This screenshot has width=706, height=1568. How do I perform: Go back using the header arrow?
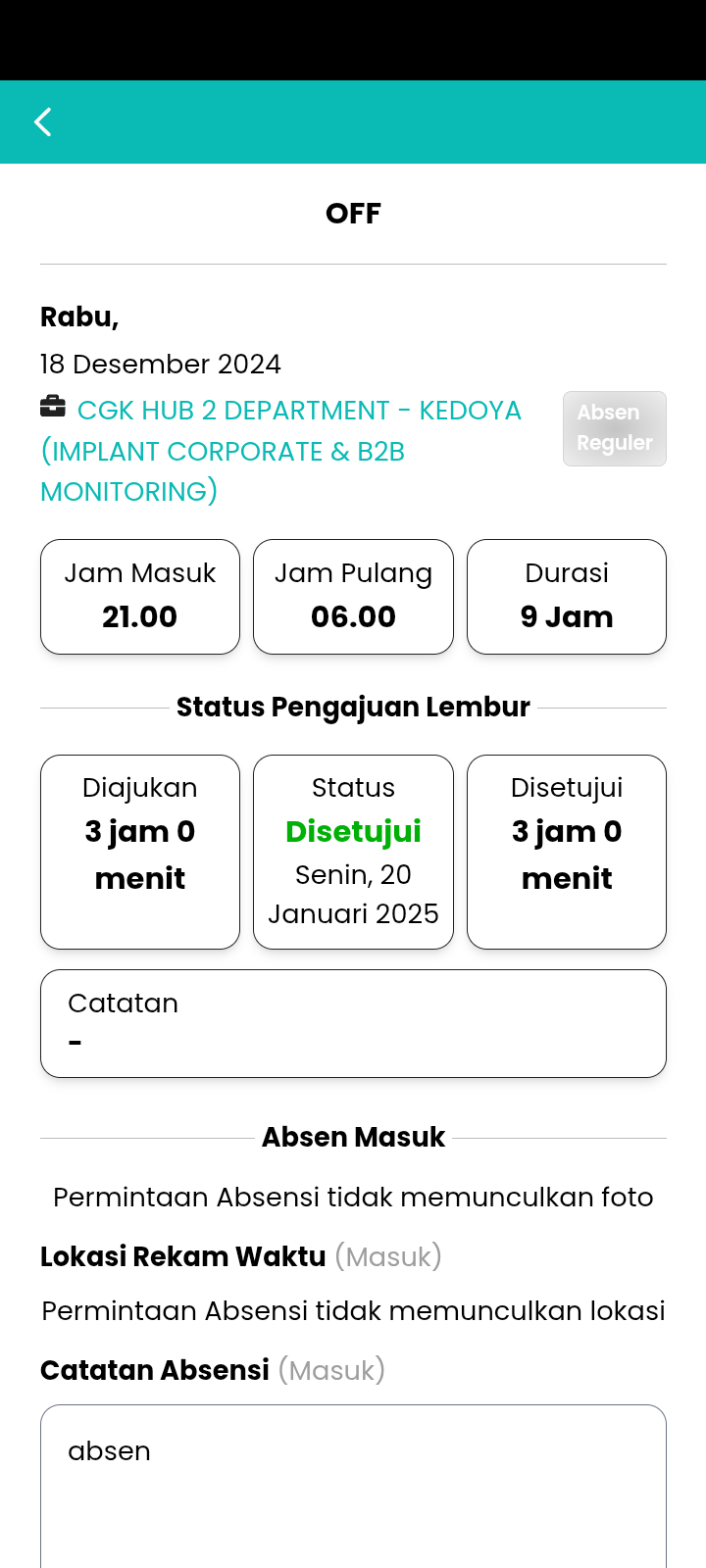[x=43, y=122]
